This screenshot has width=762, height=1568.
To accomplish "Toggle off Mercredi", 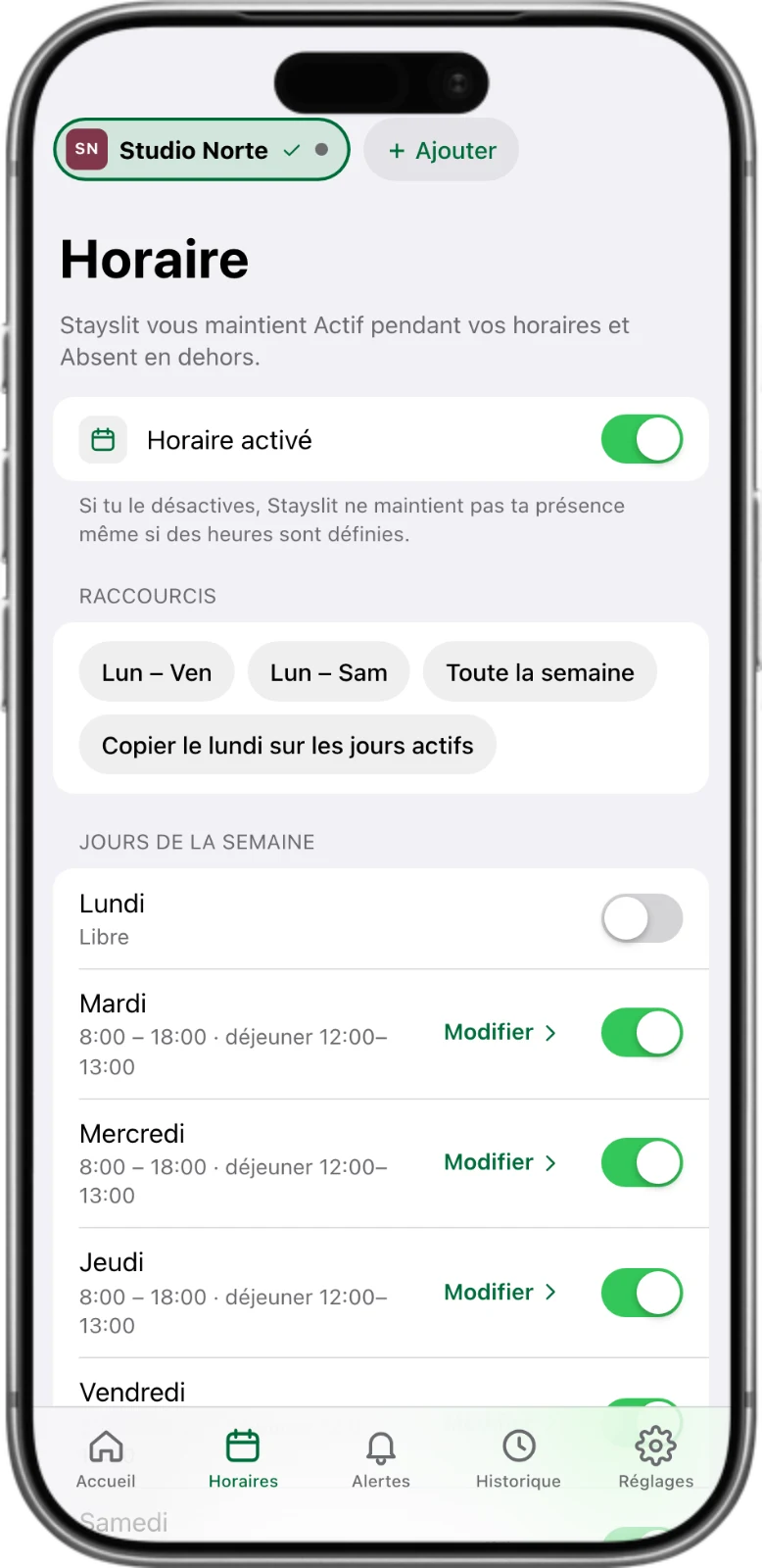I will click(x=642, y=1162).
